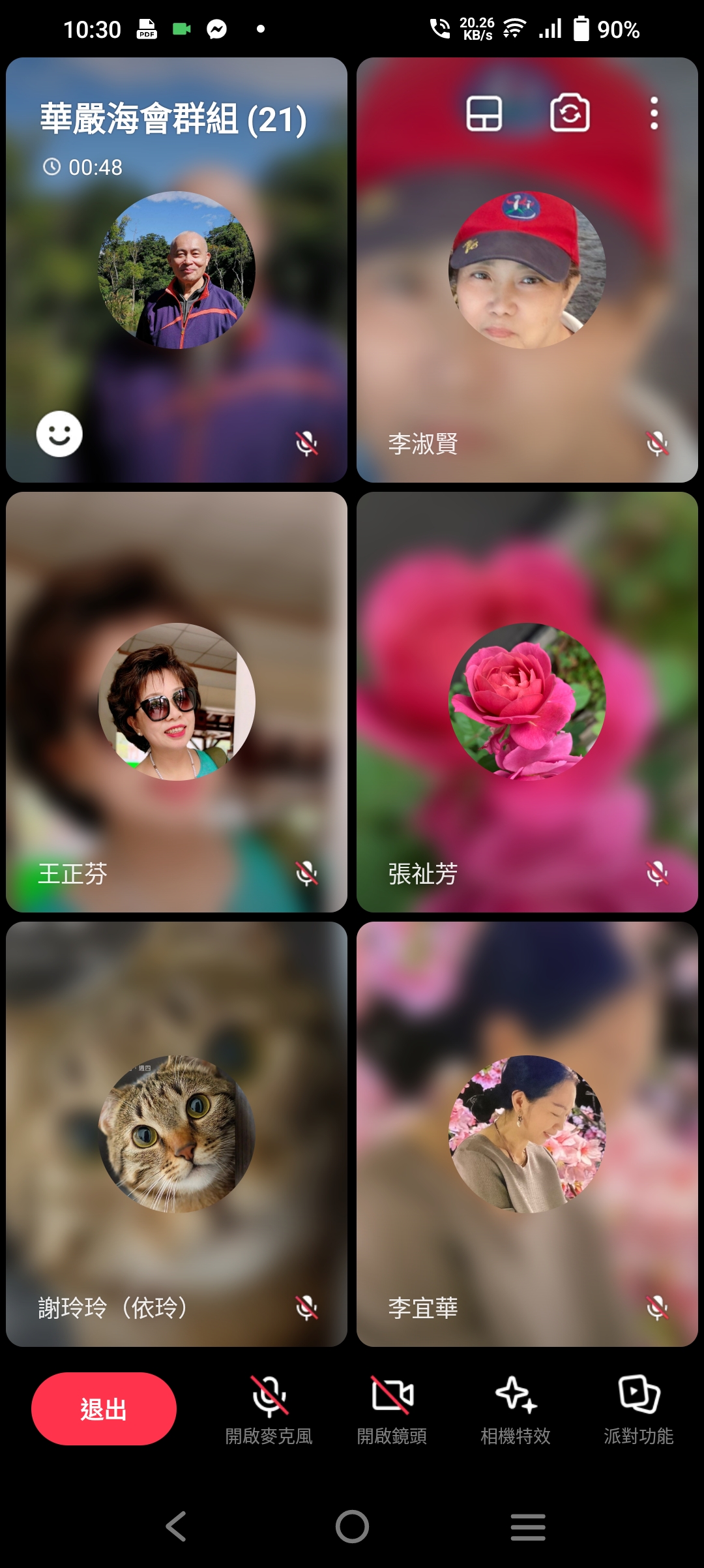Flip the camera with the switch icon

(x=570, y=113)
